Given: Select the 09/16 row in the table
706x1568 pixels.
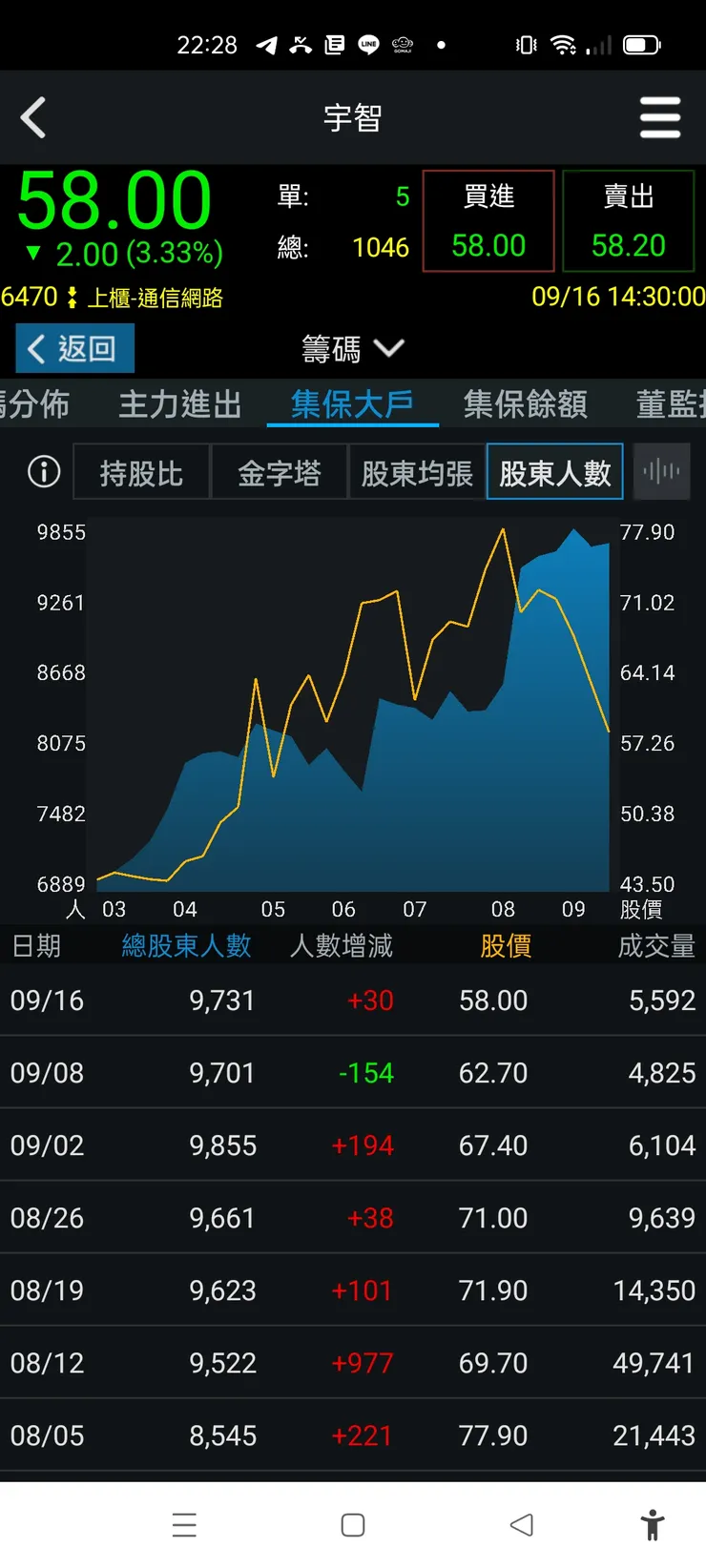Looking at the screenshot, I should [x=353, y=1000].
